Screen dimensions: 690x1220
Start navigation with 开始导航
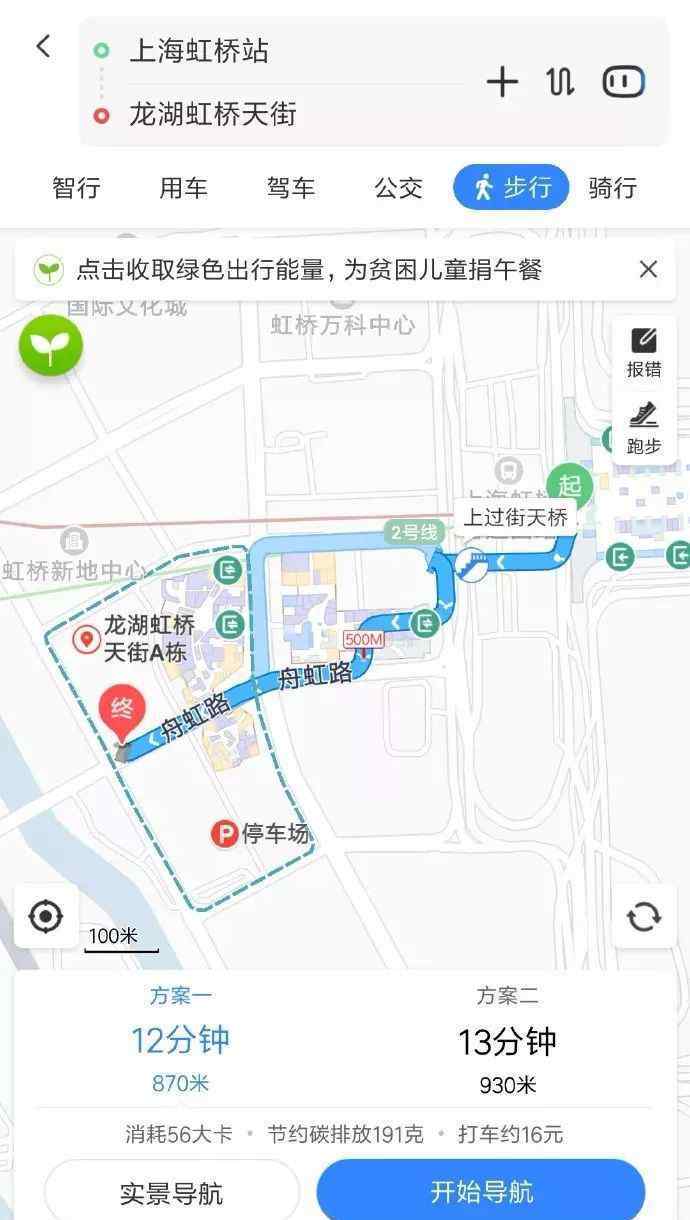(481, 1192)
